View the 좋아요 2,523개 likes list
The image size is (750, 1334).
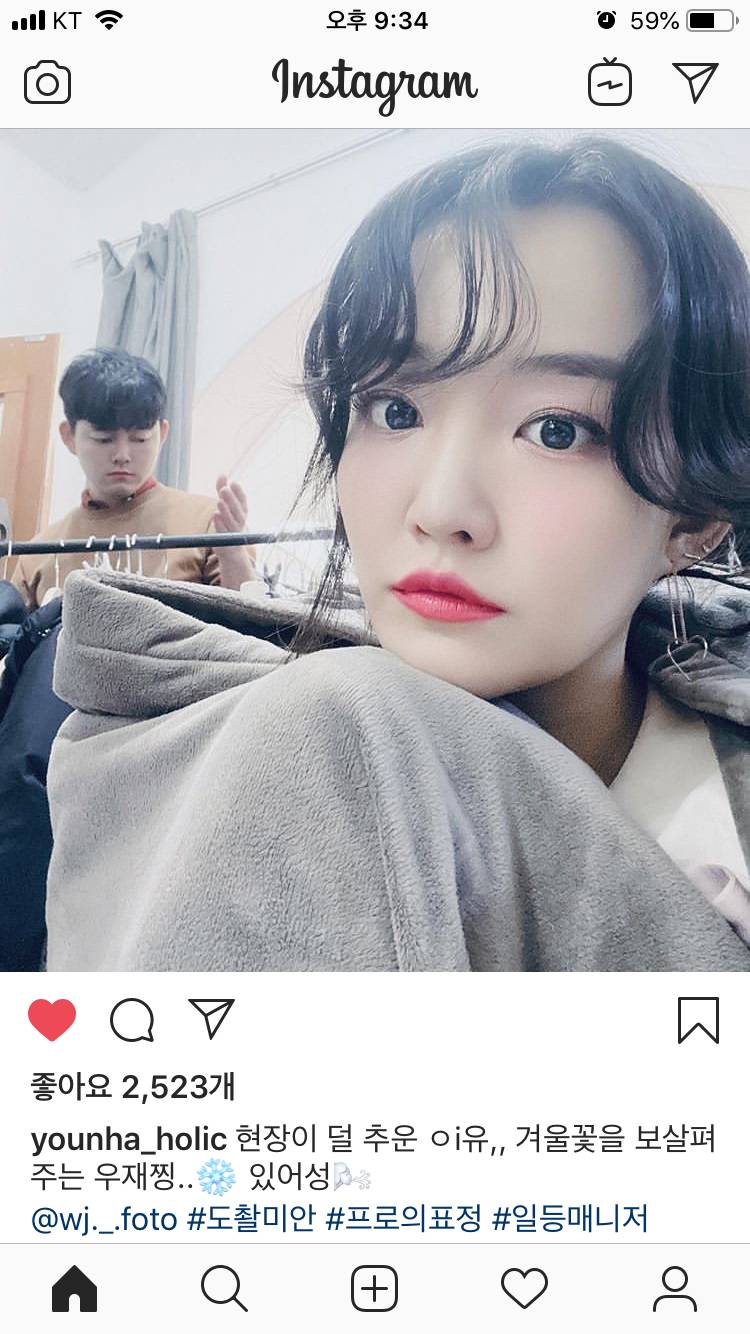pyautogui.click(x=132, y=1086)
